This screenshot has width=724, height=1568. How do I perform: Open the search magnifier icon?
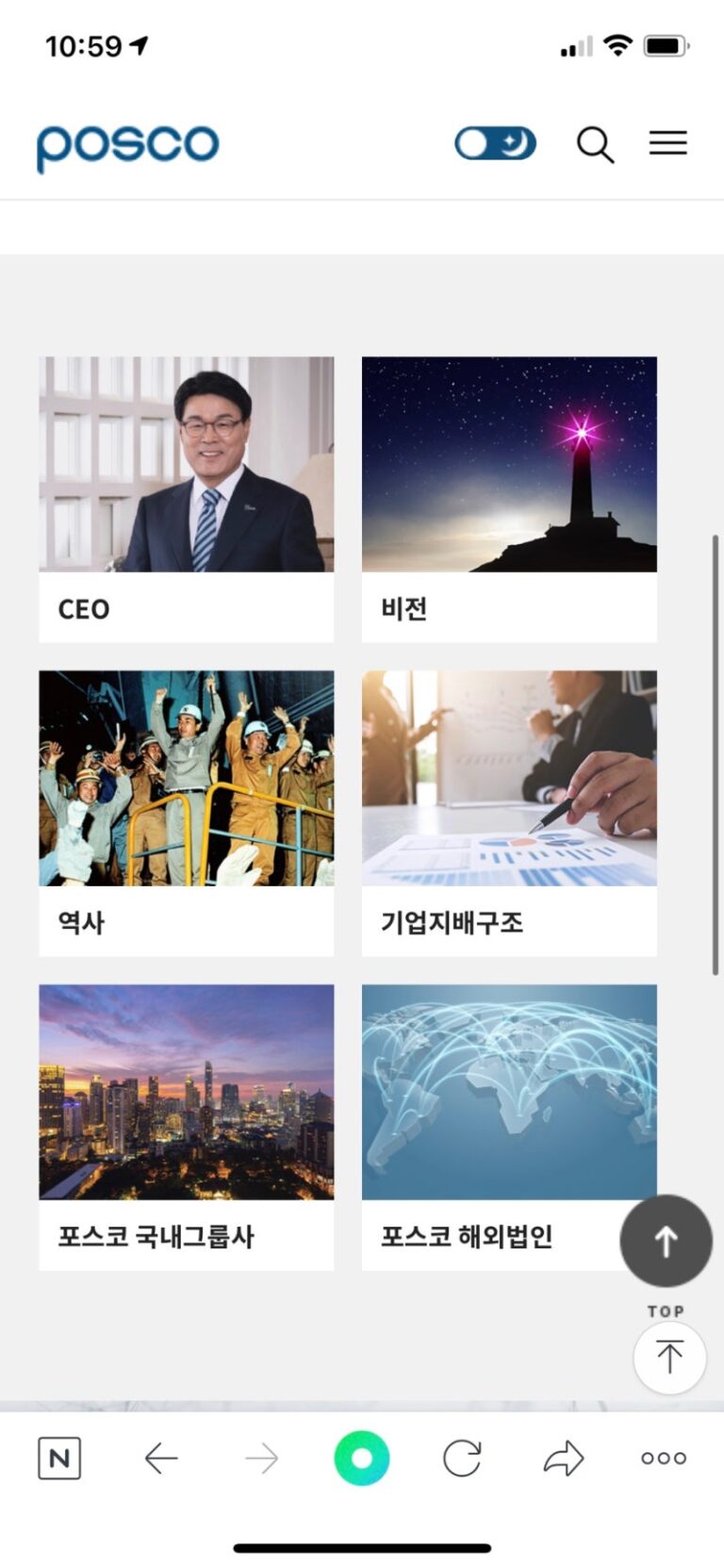click(595, 145)
